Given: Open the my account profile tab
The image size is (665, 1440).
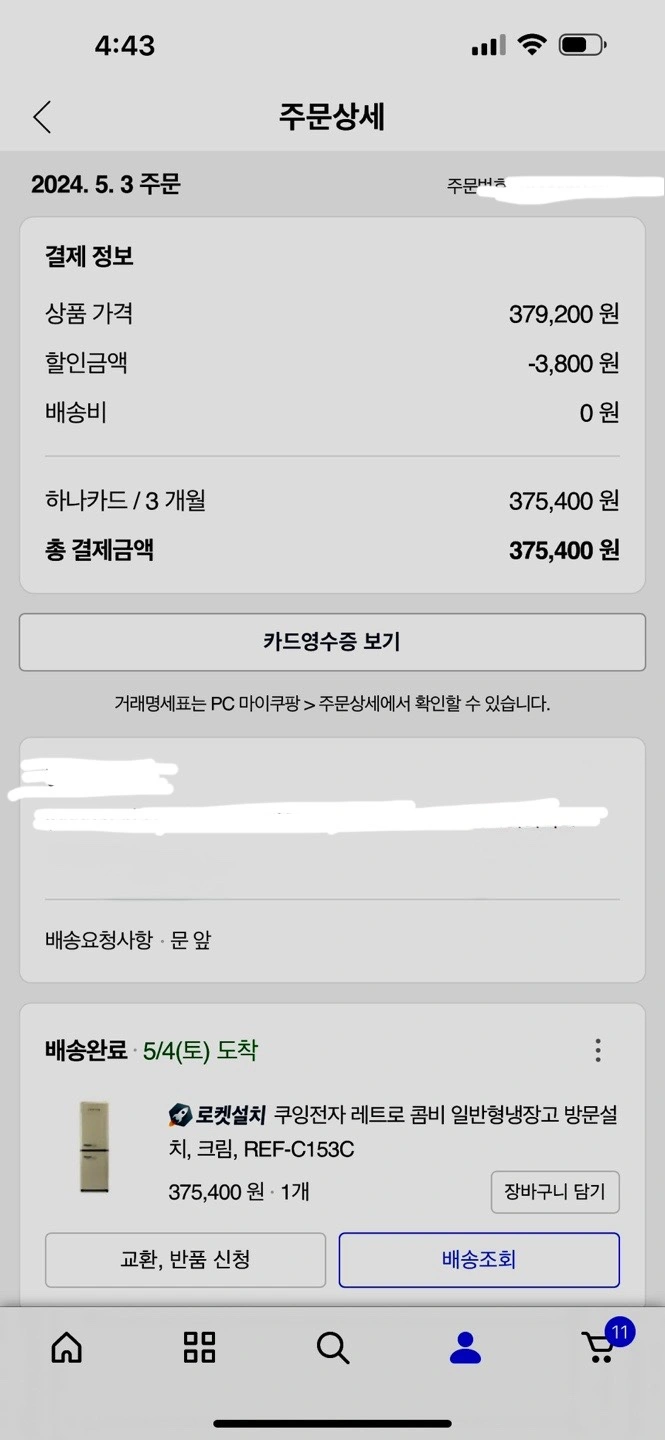Looking at the screenshot, I should point(465,1348).
